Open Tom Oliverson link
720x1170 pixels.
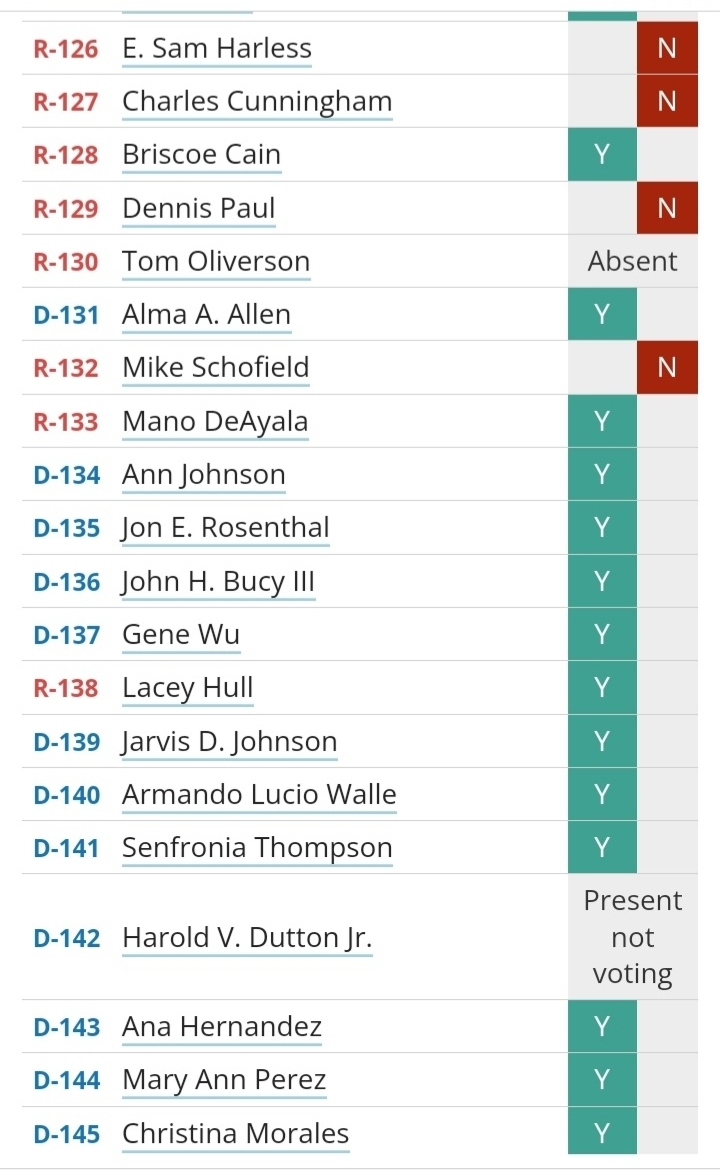coord(216,261)
